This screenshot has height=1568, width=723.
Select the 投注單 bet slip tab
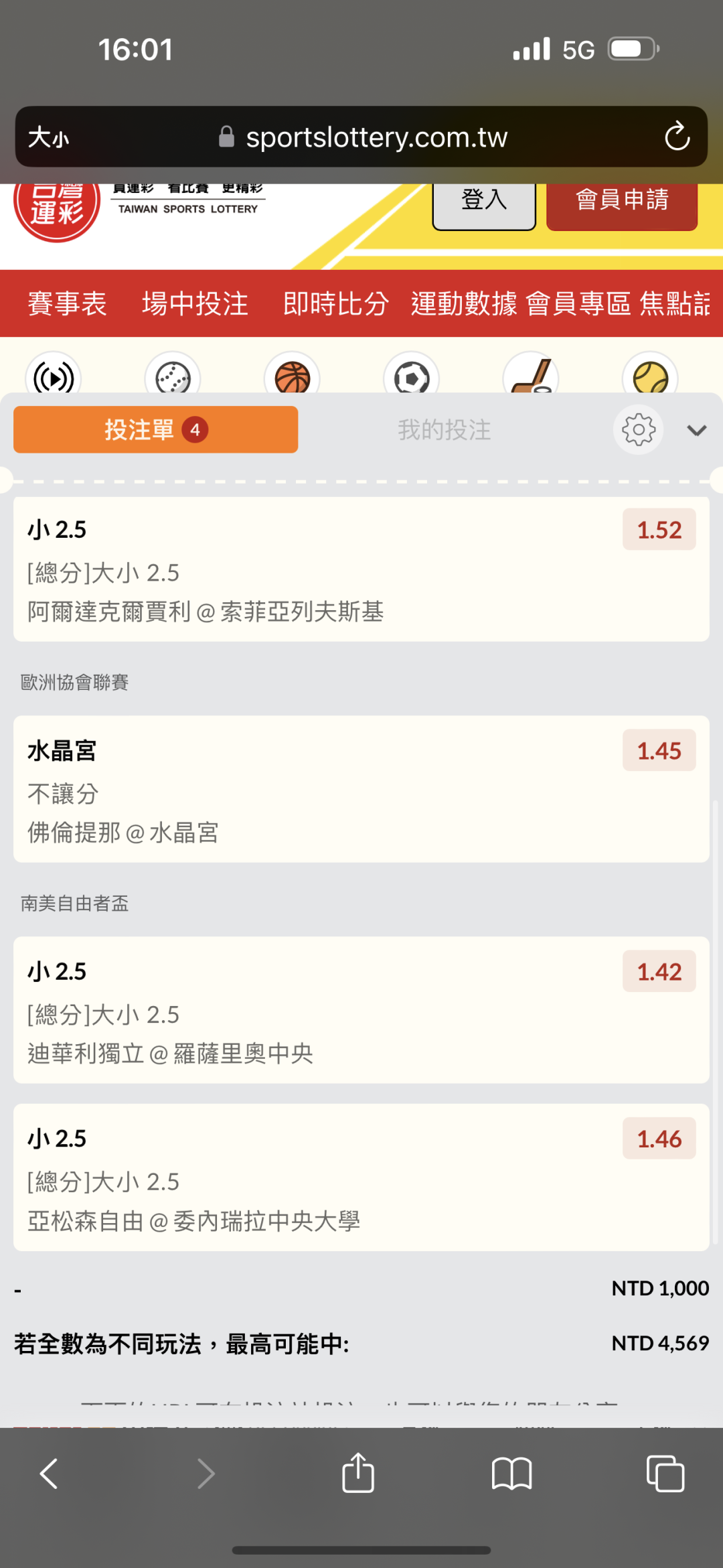[x=155, y=429]
